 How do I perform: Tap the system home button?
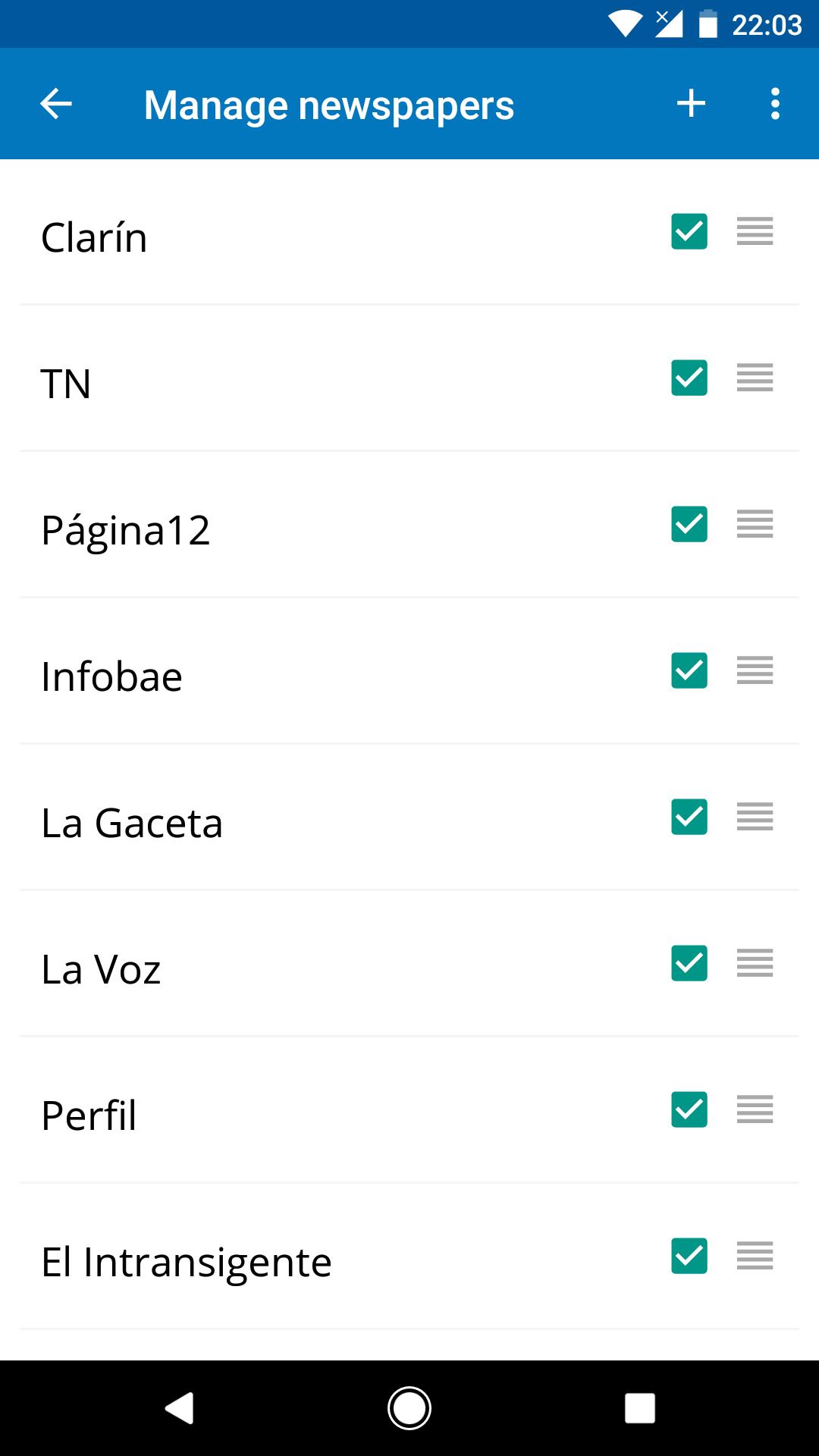click(409, 1408)
